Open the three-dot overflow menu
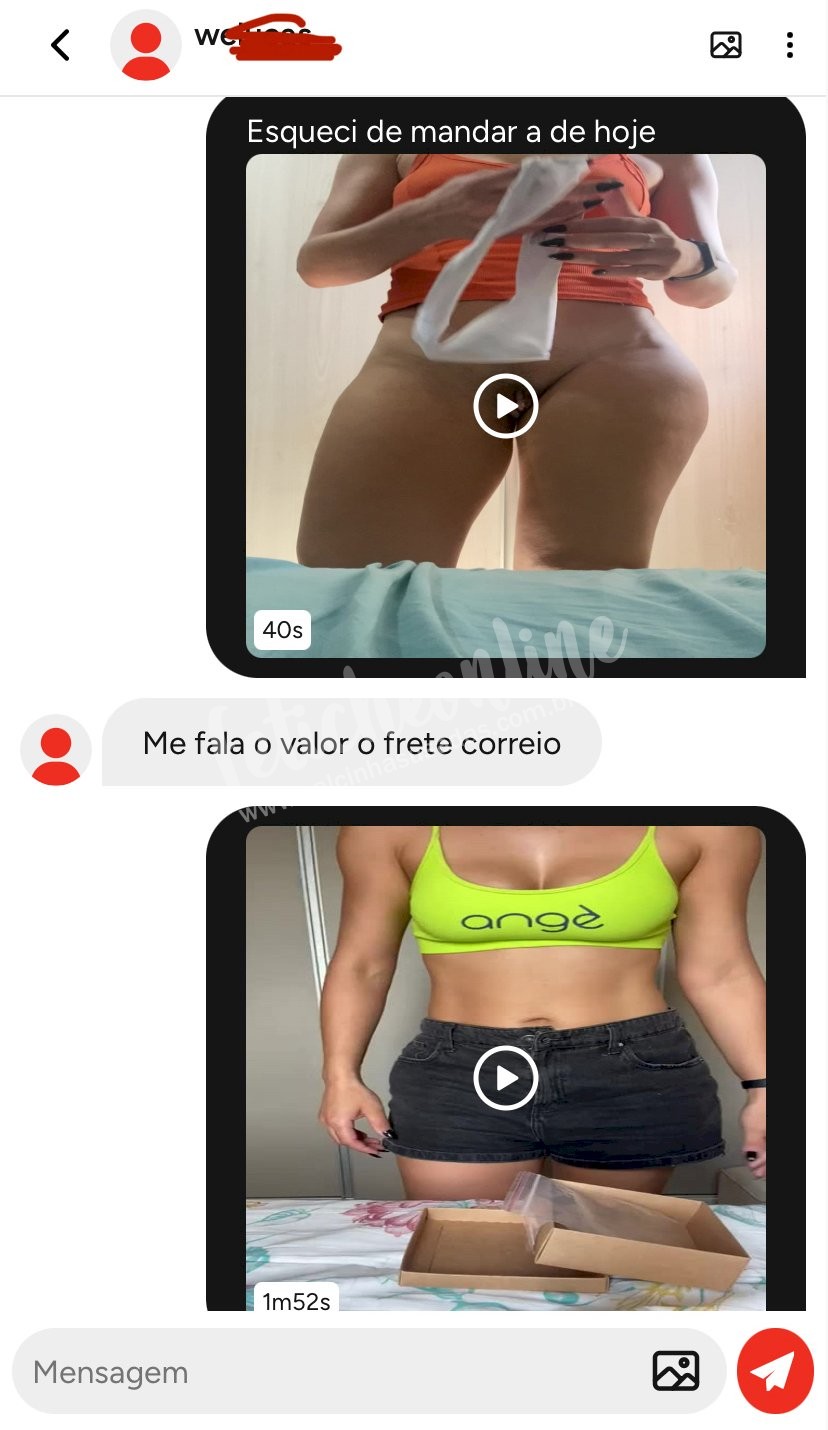 click(790, 45)
